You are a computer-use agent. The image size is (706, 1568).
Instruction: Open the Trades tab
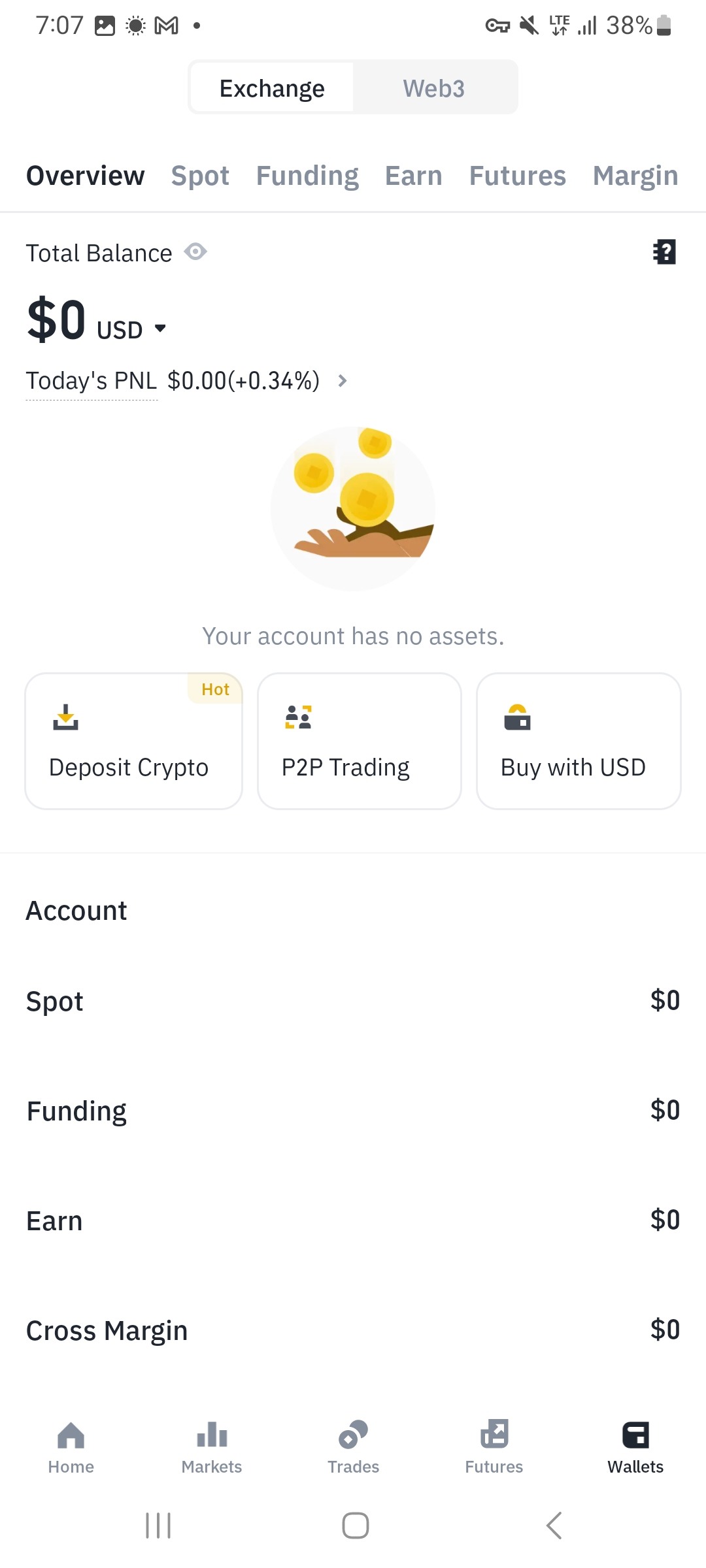pos(353,1447)
